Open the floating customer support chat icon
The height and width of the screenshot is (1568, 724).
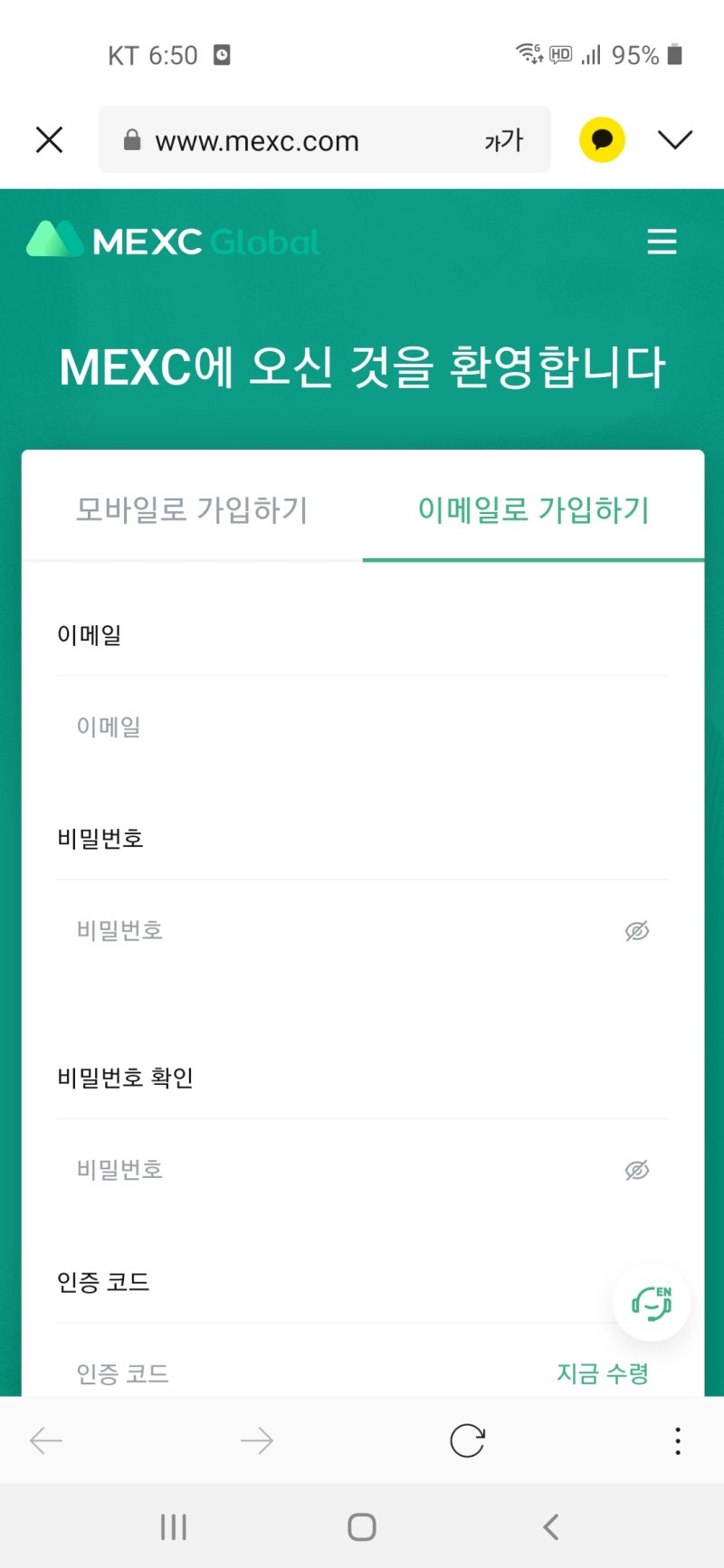651,1302
